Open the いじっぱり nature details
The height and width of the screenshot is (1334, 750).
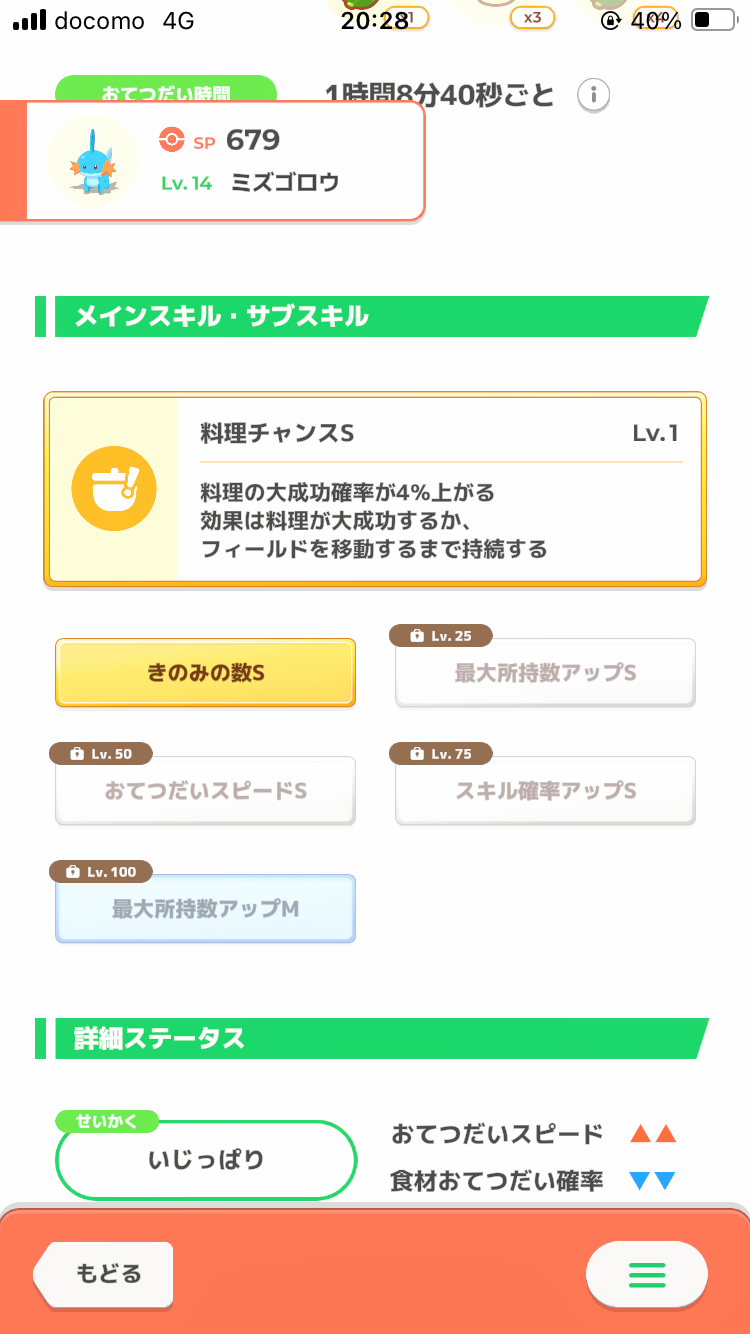coord(206,1160)
